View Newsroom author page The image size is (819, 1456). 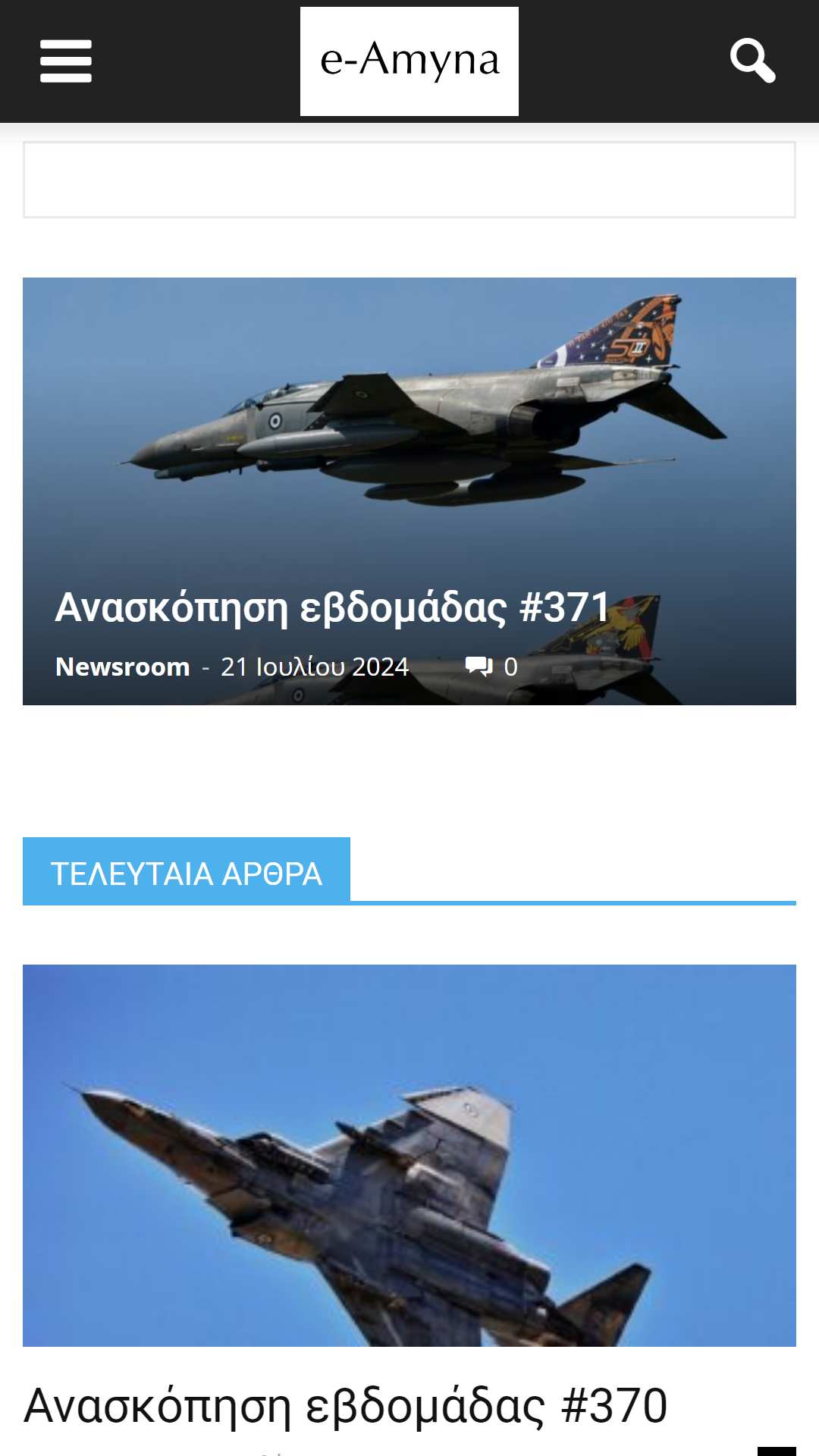coord(123,667)
